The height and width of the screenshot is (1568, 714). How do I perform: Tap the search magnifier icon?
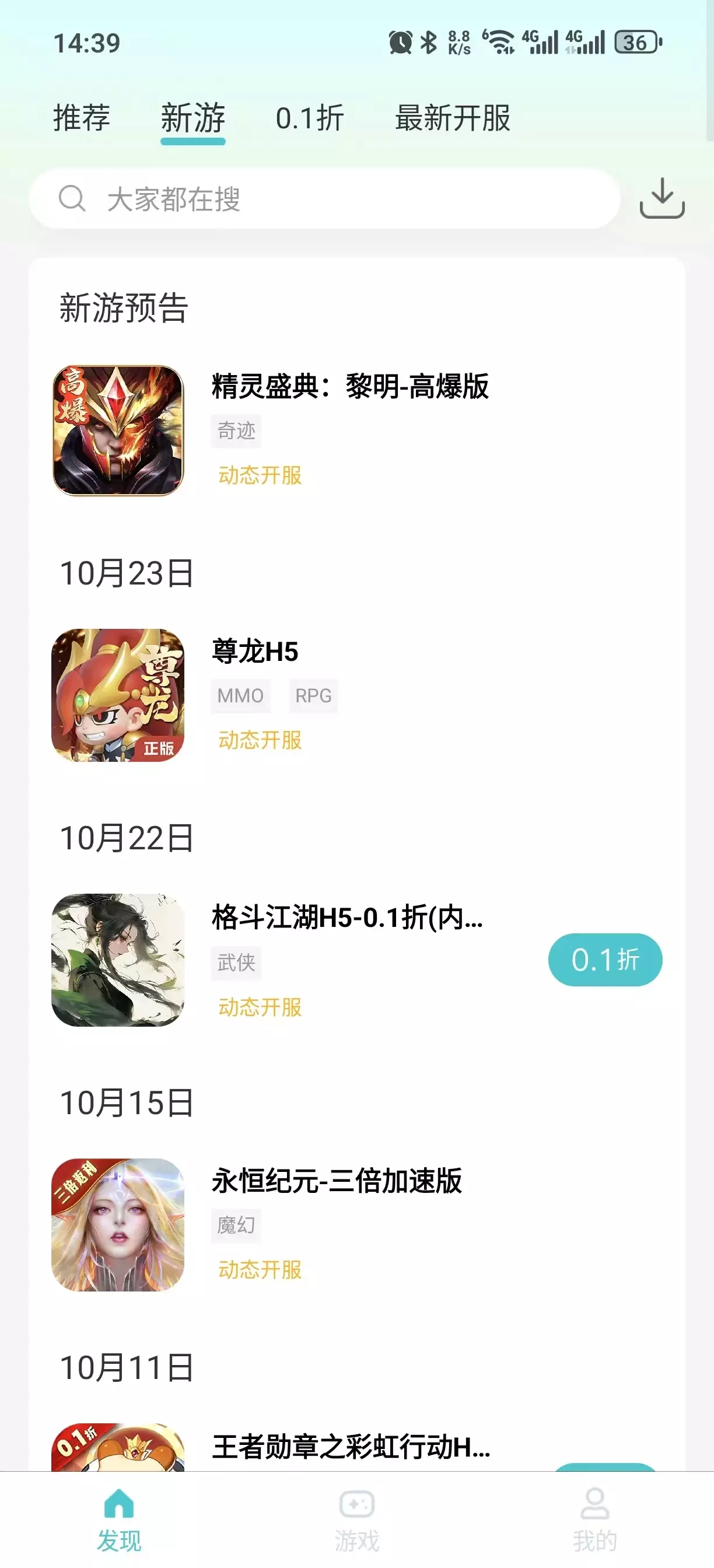pos(72,199)
